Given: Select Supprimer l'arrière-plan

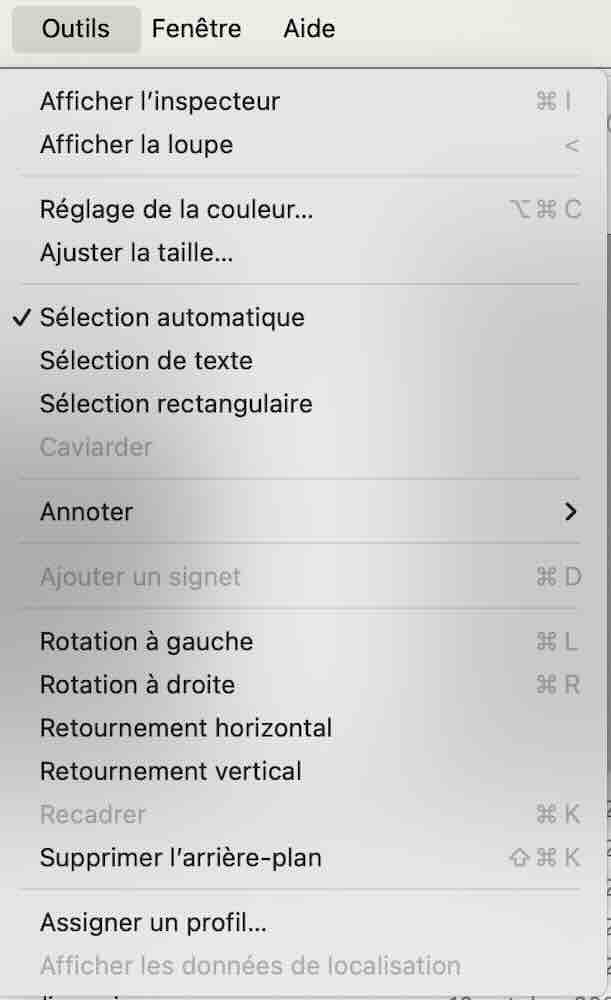Looking at the screenshot, I should pyautogui.click(x=302, y=858).
